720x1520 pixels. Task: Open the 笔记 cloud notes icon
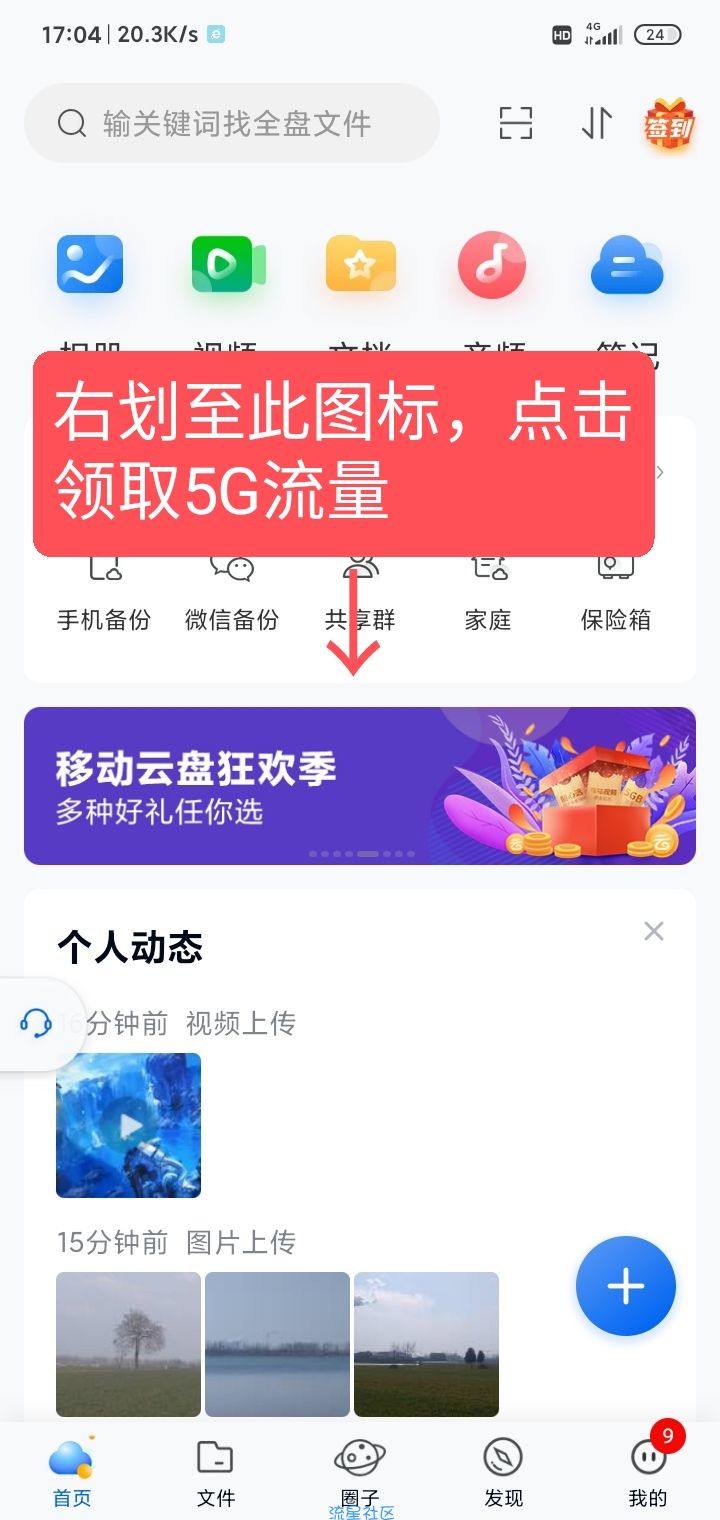point(627,265)
